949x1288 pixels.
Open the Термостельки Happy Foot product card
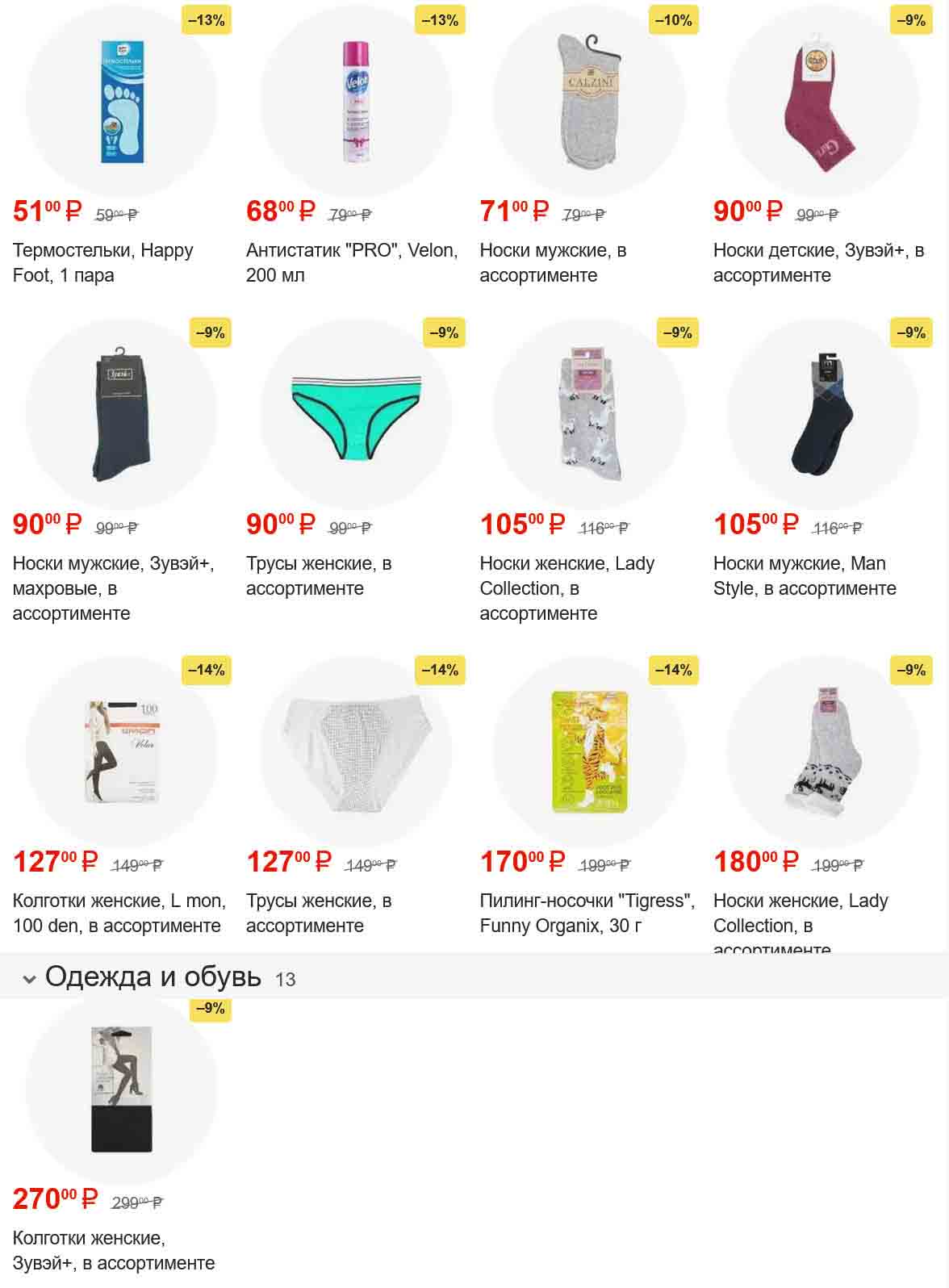pyautogui.click(x=122, y=102)
